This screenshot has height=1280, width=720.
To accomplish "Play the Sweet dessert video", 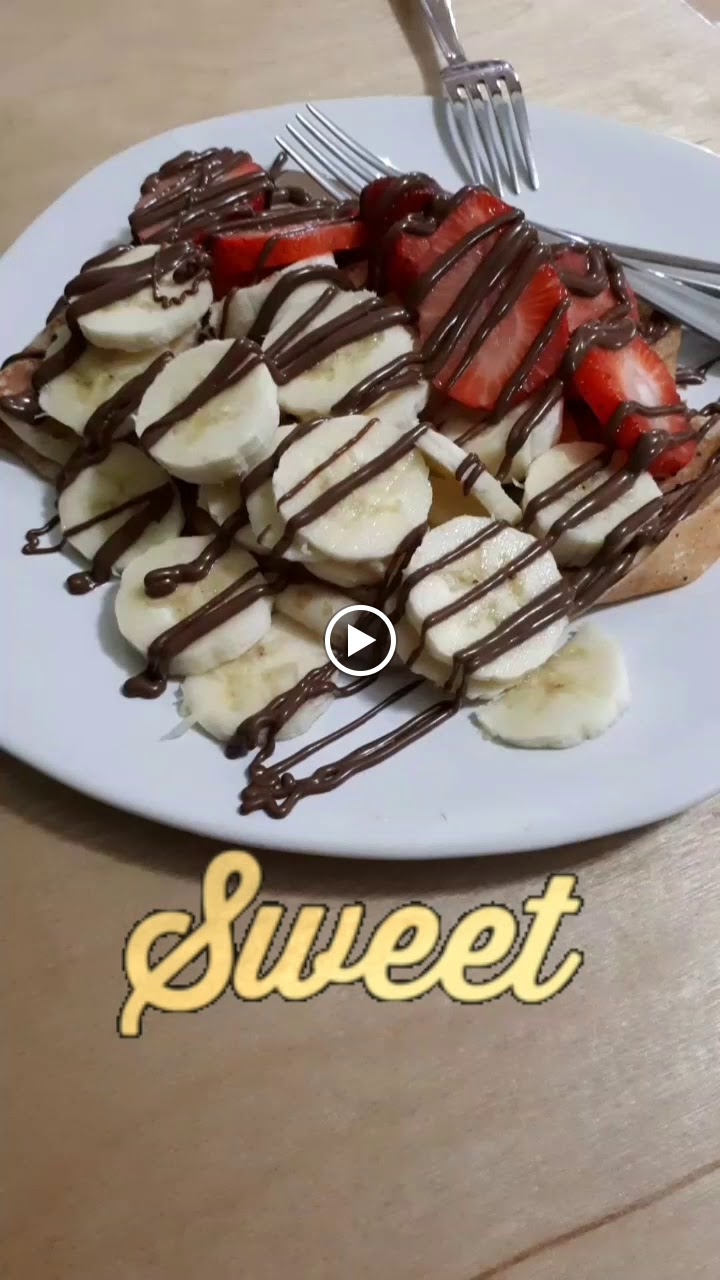I will [360, 640].
